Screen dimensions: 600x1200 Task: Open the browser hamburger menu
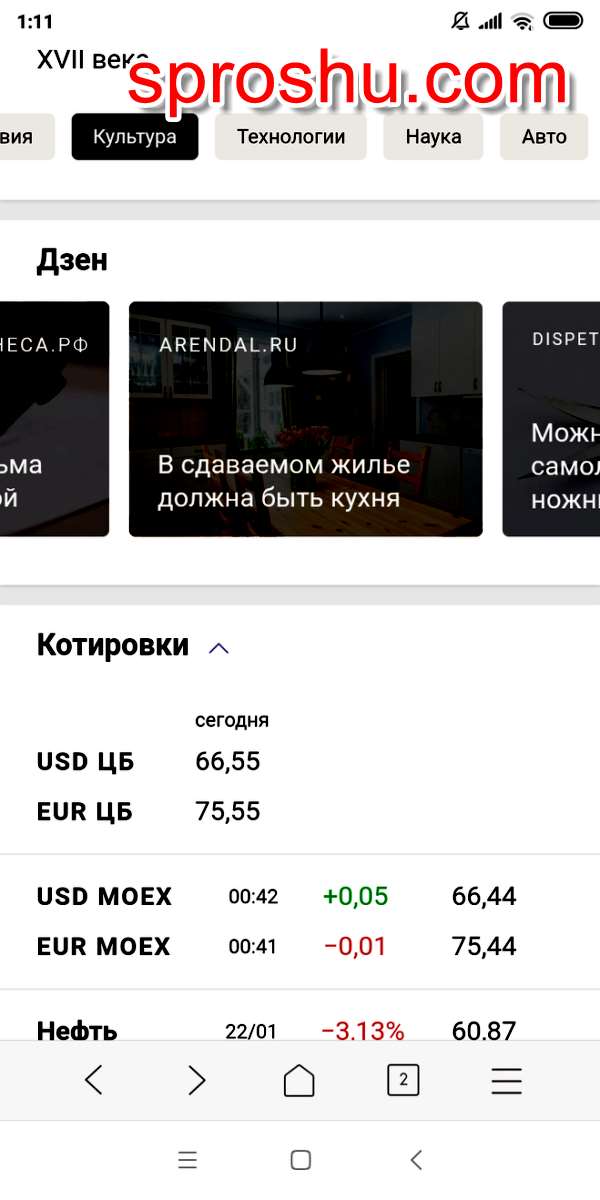507,1080
